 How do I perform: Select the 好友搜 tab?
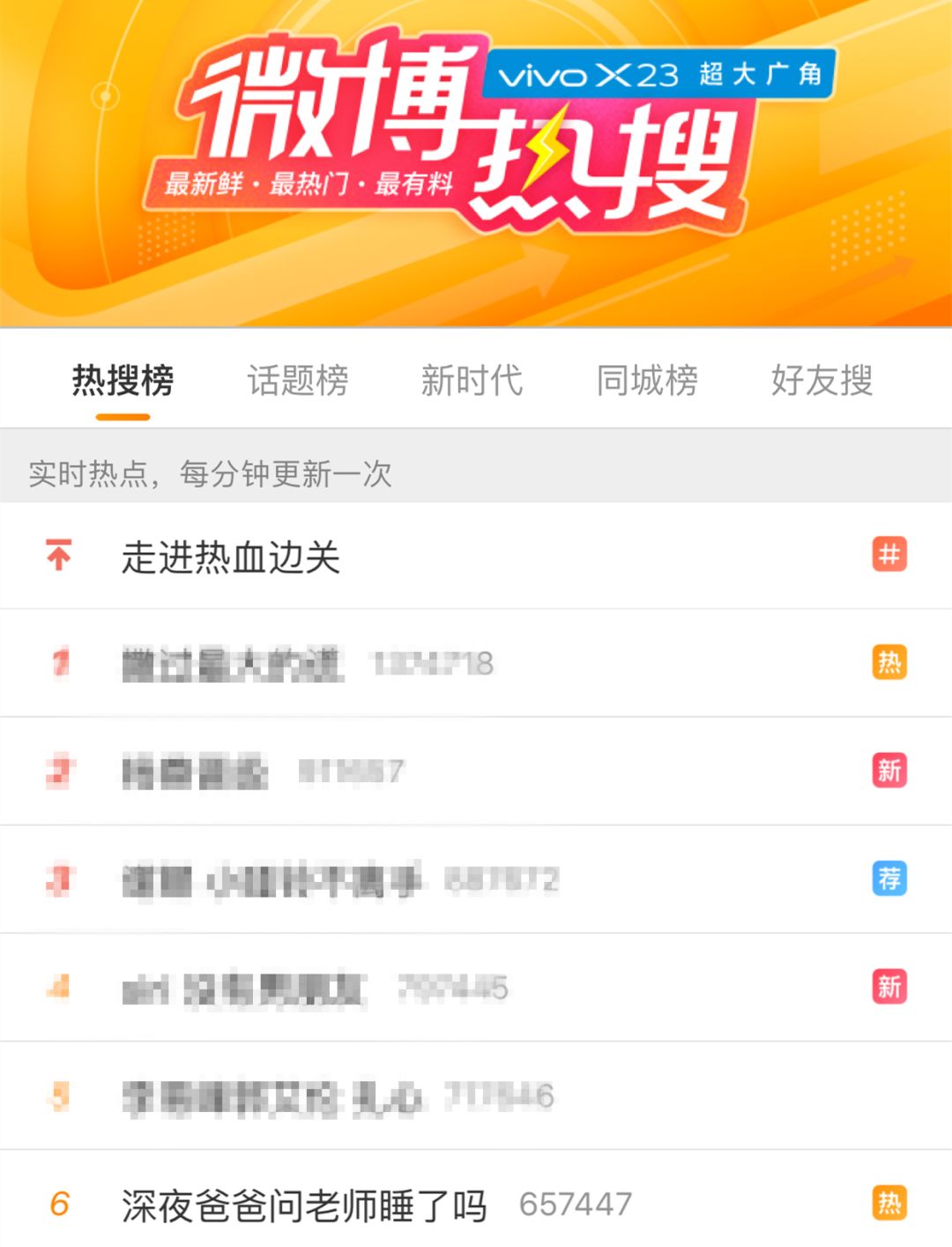(822, 381)
